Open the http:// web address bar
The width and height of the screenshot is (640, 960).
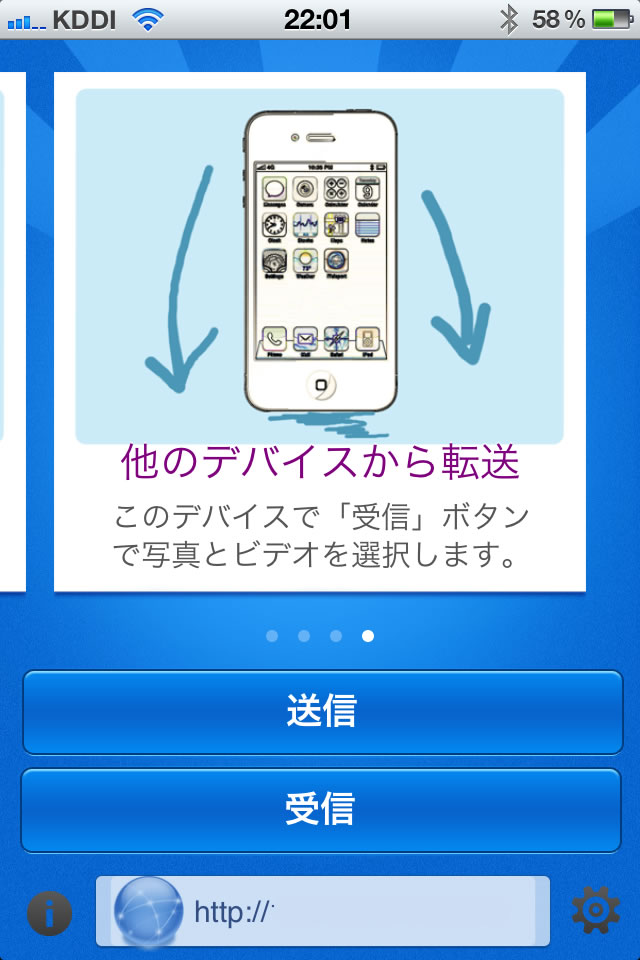click(x=340, y=911)
